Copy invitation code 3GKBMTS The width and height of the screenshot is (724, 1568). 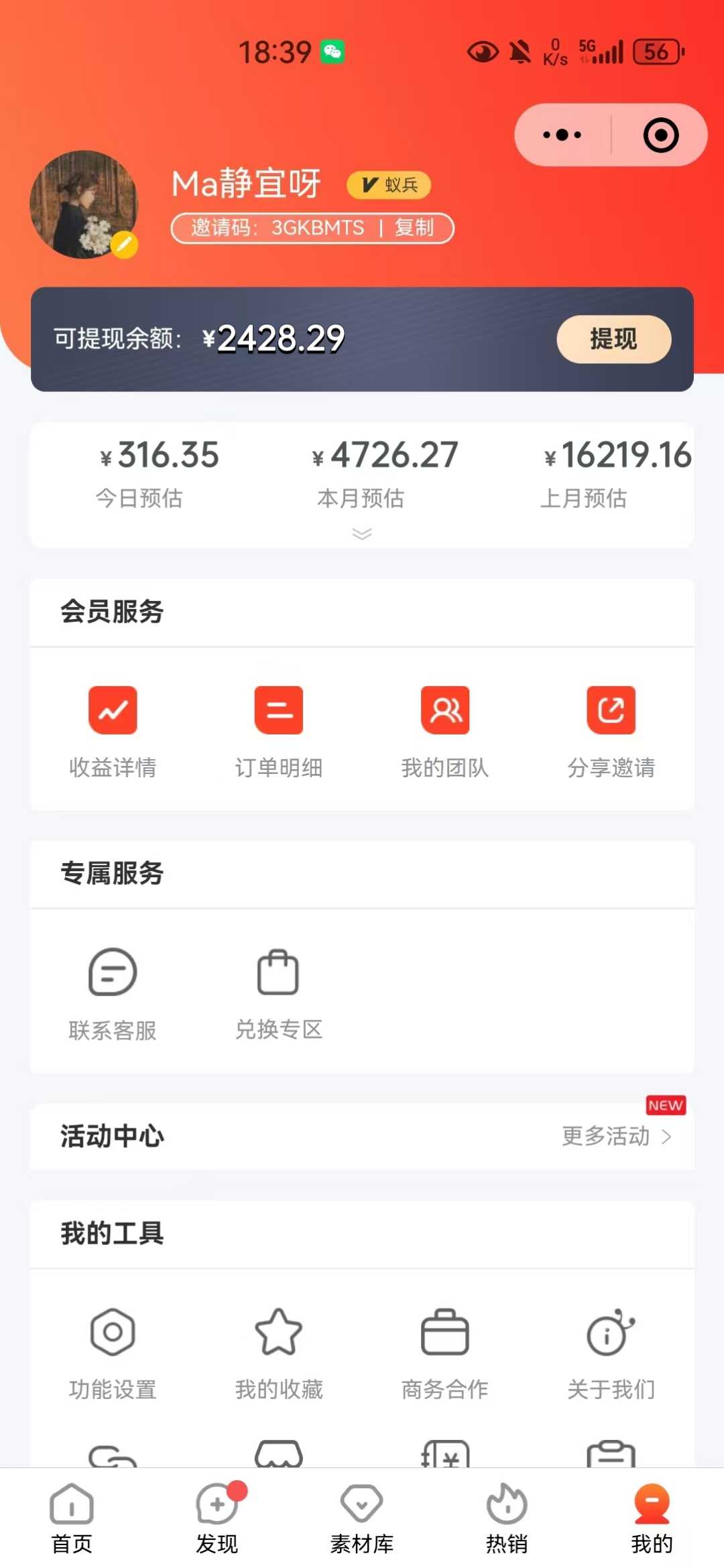(414, 228)
